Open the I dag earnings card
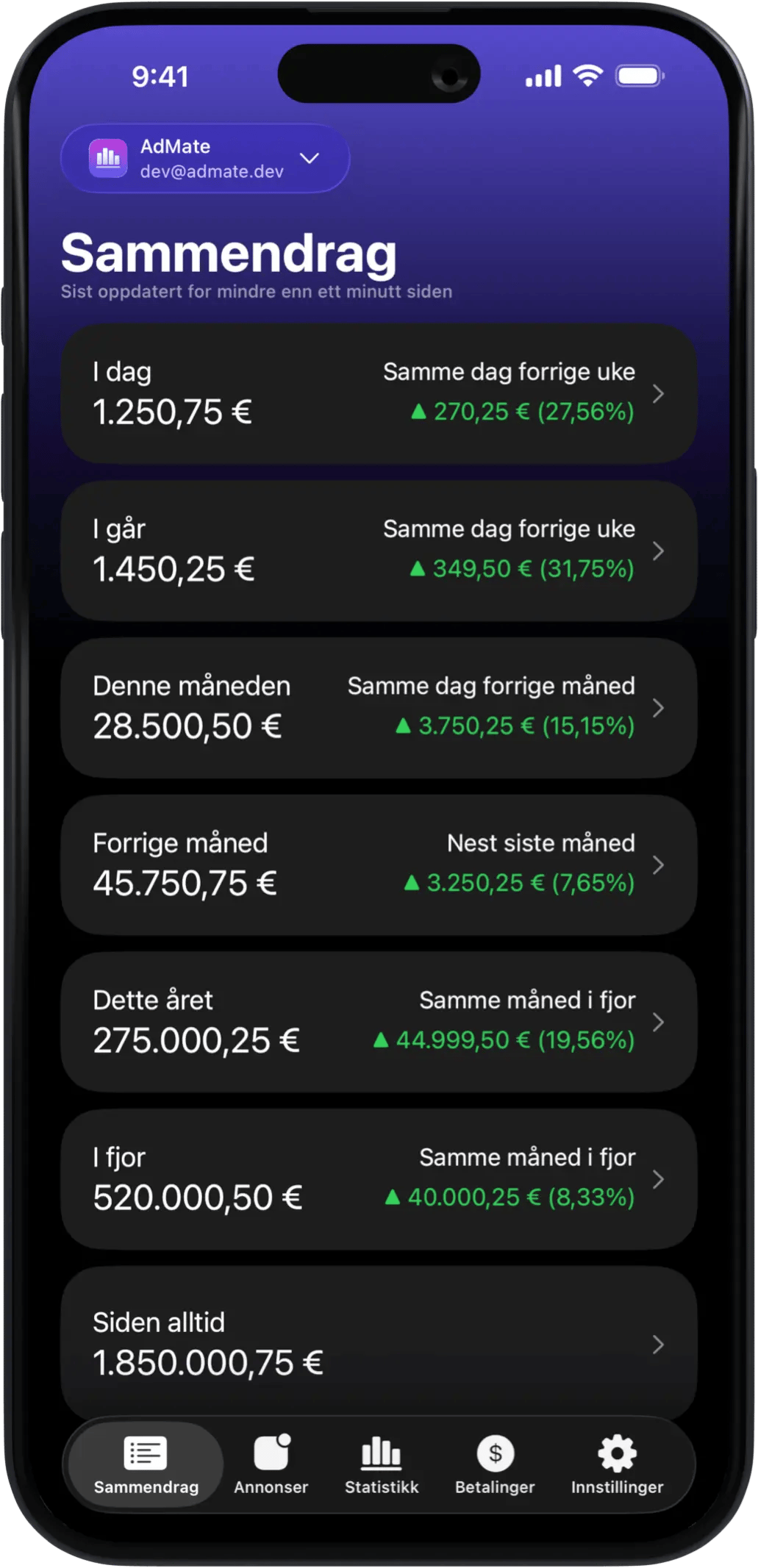 tap(378, 393)
